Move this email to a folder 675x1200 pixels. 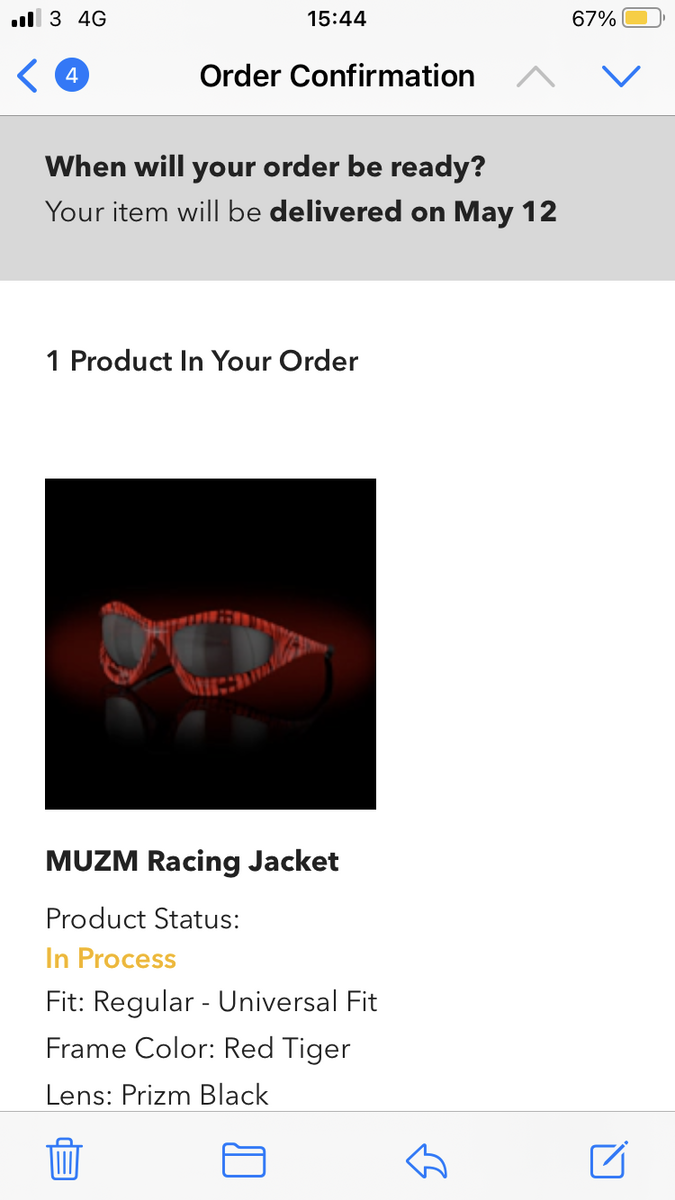click(243, 1160)
